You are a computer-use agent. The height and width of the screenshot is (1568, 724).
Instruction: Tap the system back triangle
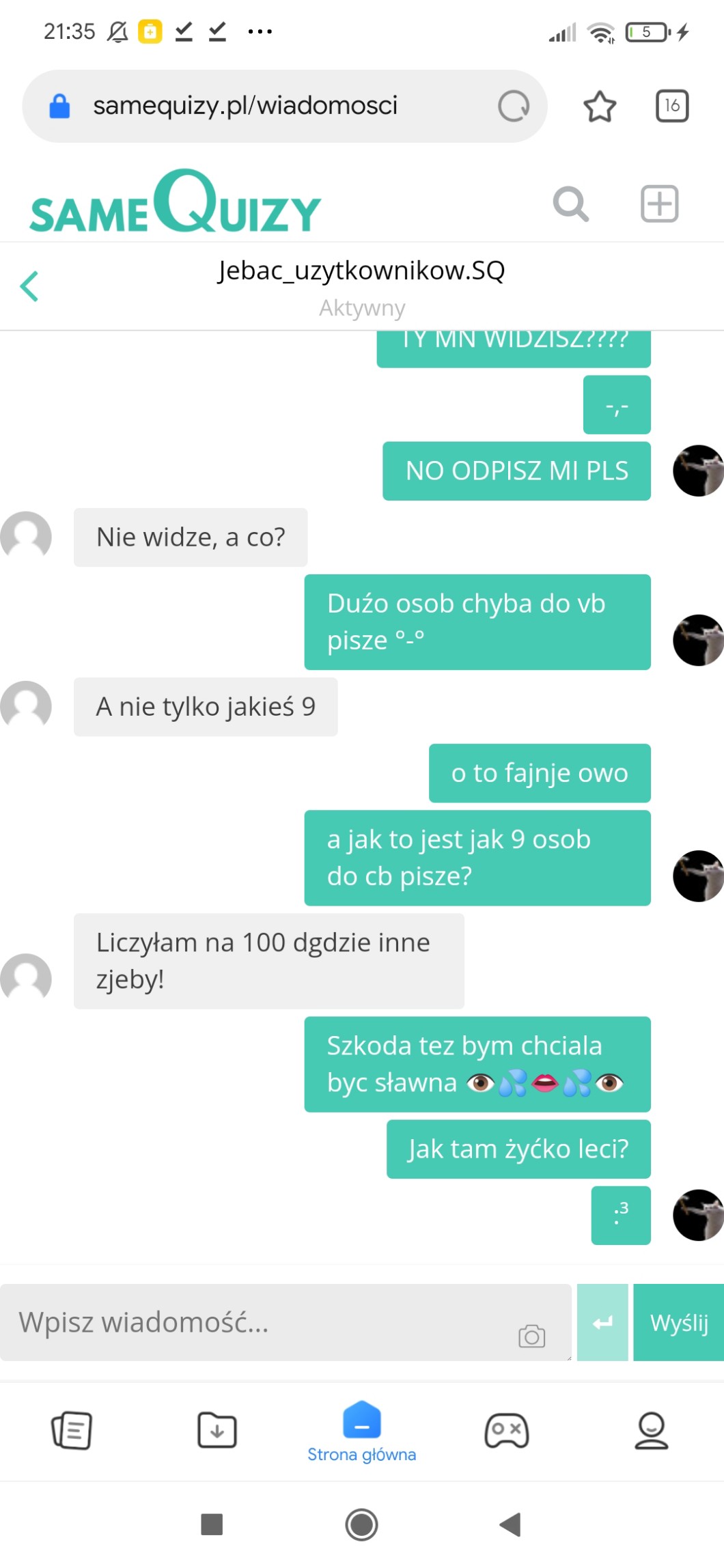click(x=510, y=1524)
